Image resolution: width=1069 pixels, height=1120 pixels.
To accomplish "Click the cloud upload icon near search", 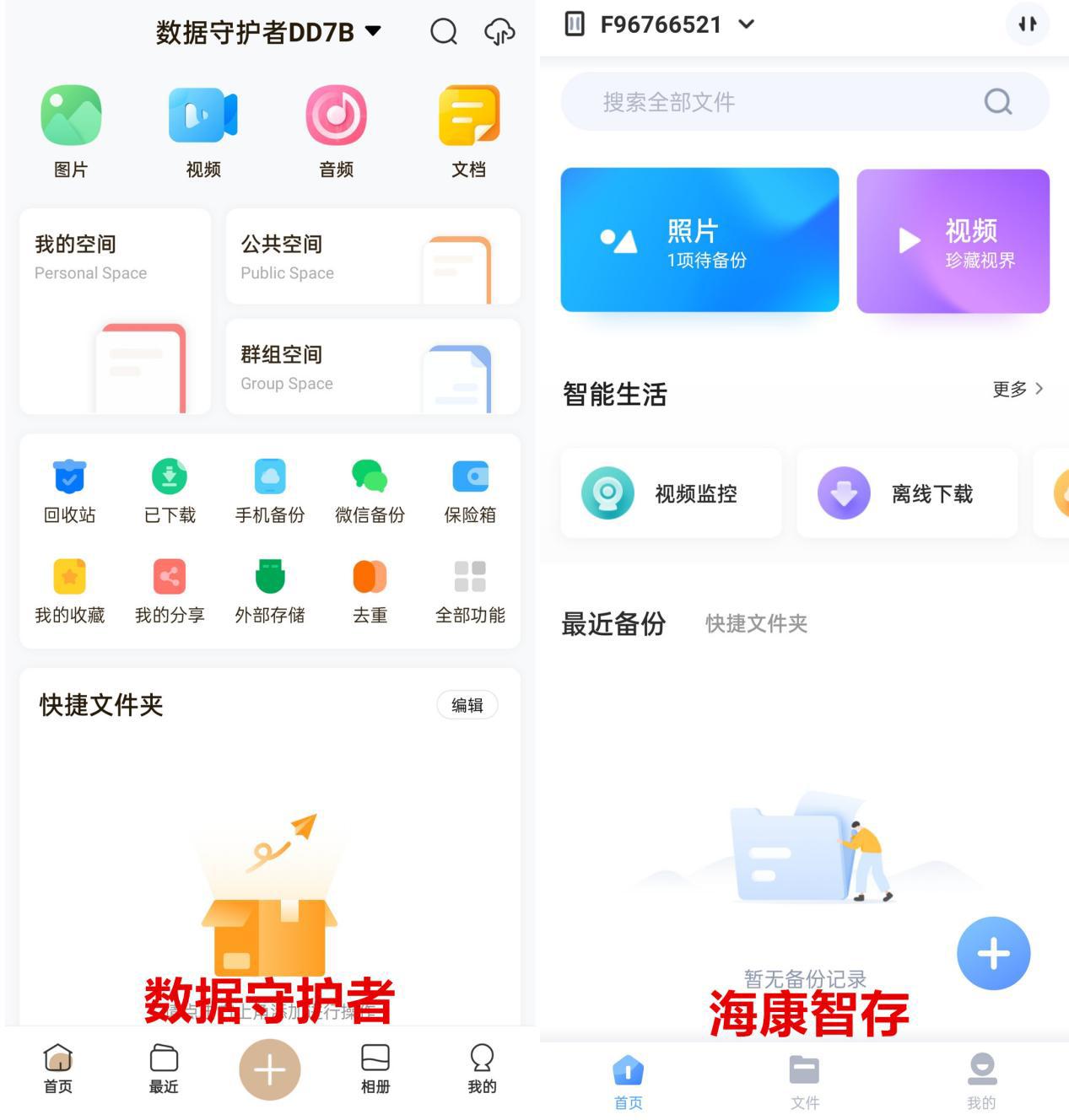I will click(x=499, y=32).
